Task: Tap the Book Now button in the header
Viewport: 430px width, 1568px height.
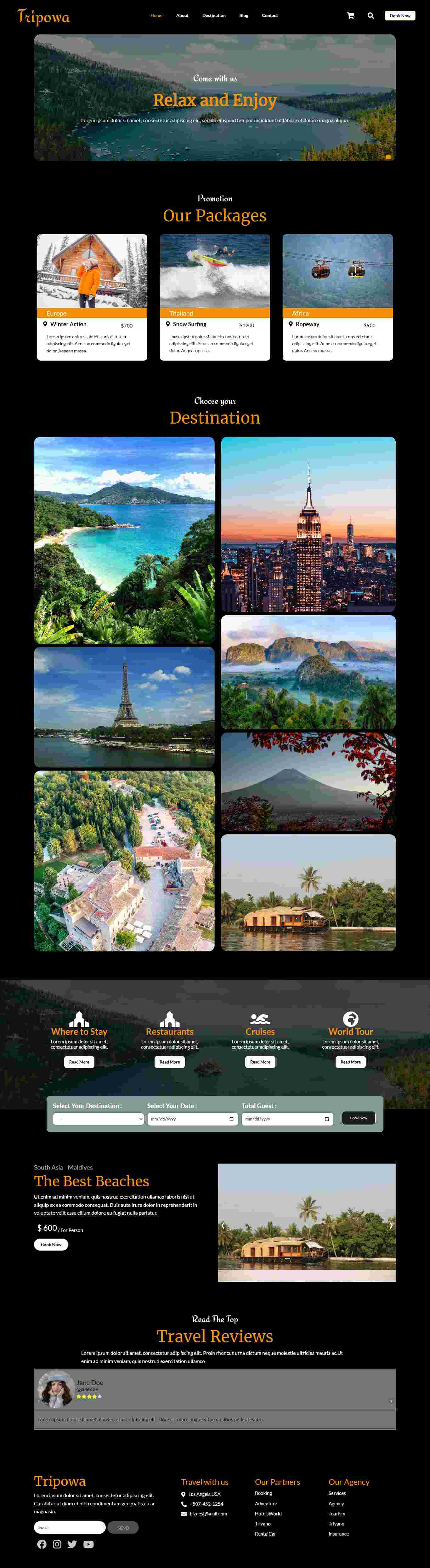Action: click(x=399, y=16)
